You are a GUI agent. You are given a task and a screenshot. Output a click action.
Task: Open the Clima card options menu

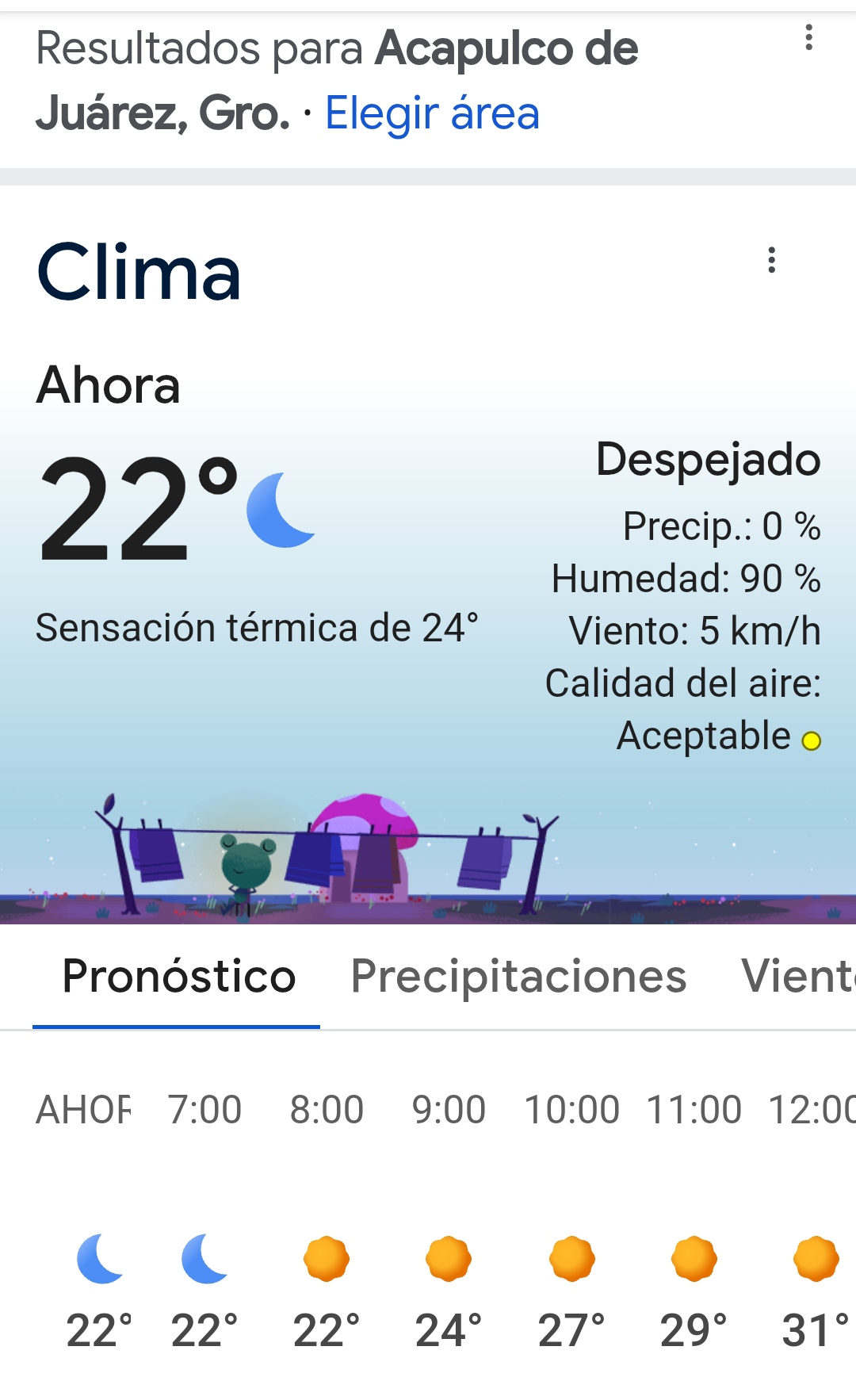771,260
